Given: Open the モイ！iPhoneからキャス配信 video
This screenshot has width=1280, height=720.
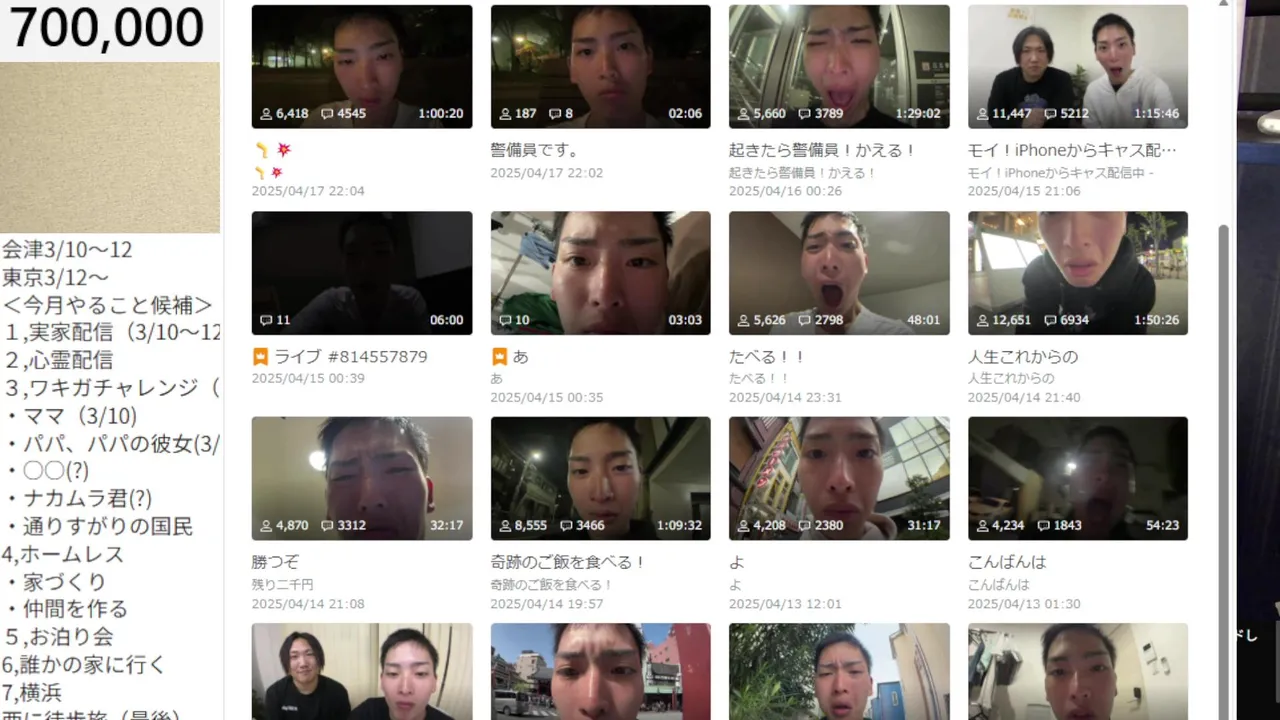Looking at the screenshot, I should (x=1077, y=67).
